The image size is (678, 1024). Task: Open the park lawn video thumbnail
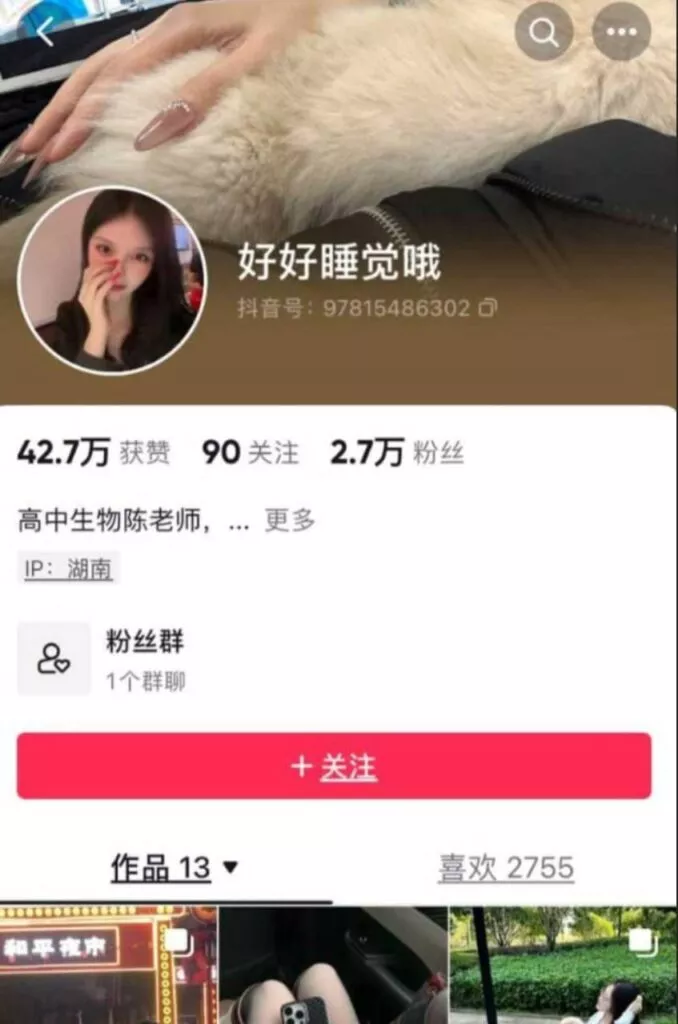[562, 964]
